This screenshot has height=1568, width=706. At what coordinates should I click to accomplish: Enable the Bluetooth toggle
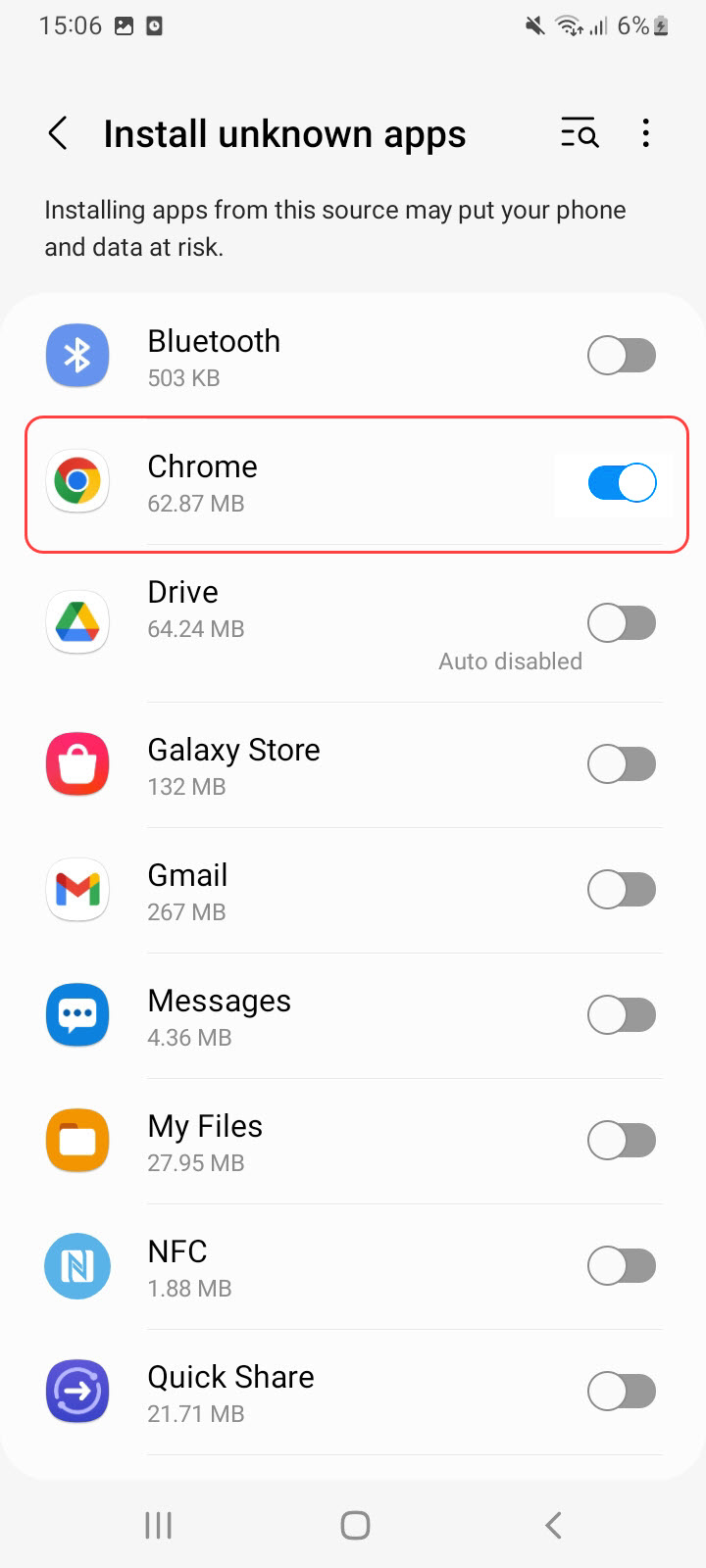pos(622,356)
